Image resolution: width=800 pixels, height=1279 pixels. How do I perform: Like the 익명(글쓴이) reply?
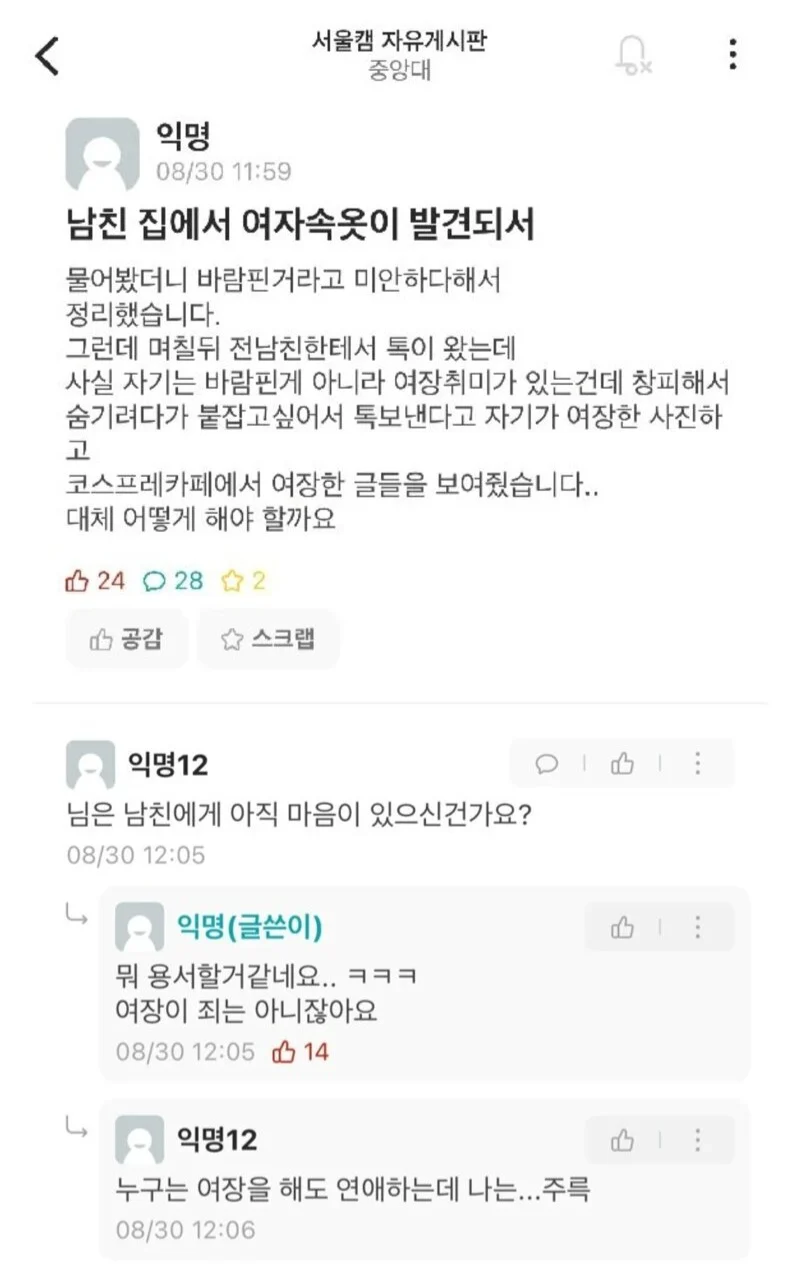tap(622, 928)
